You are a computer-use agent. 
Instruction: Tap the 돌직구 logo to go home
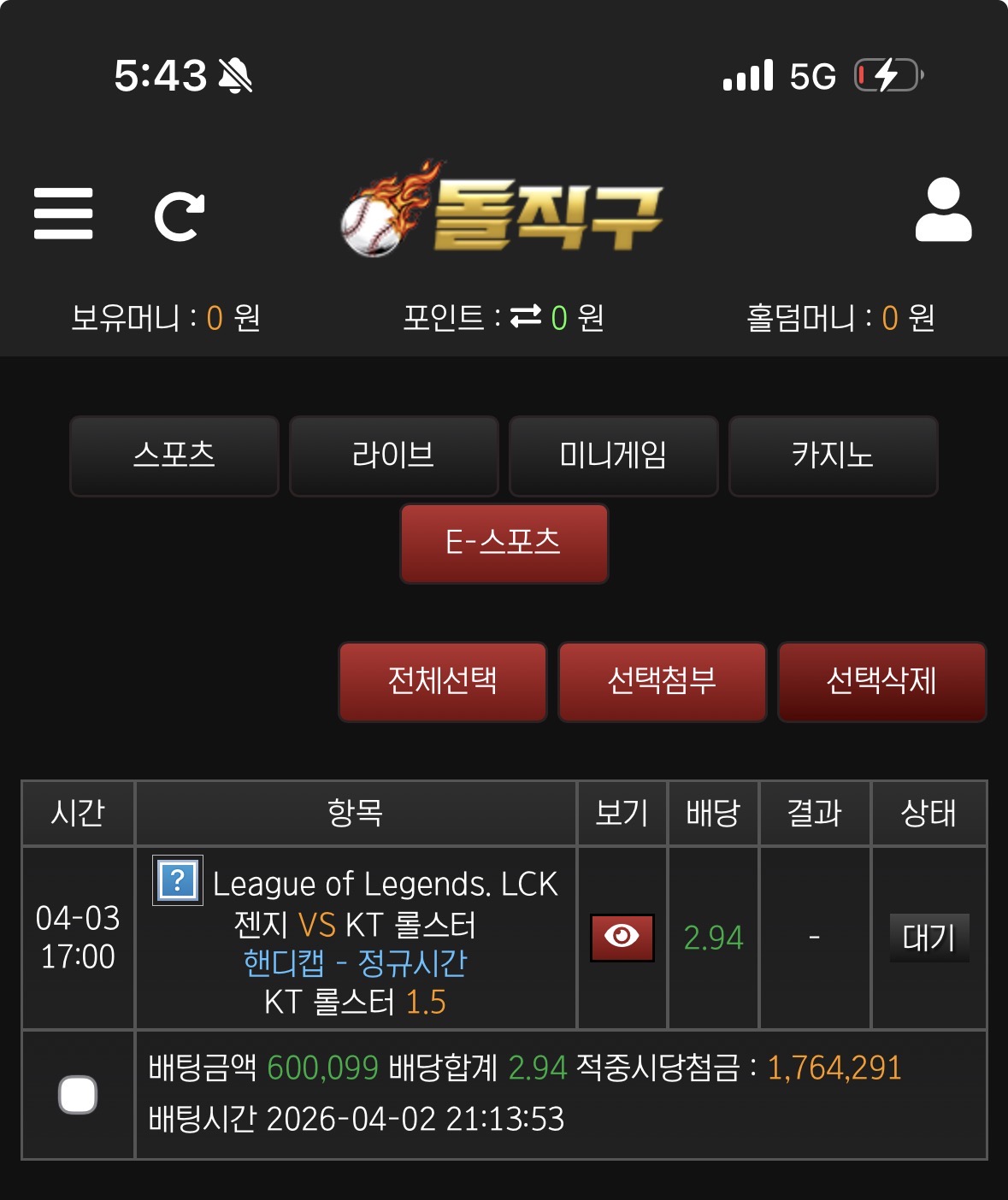503,210
